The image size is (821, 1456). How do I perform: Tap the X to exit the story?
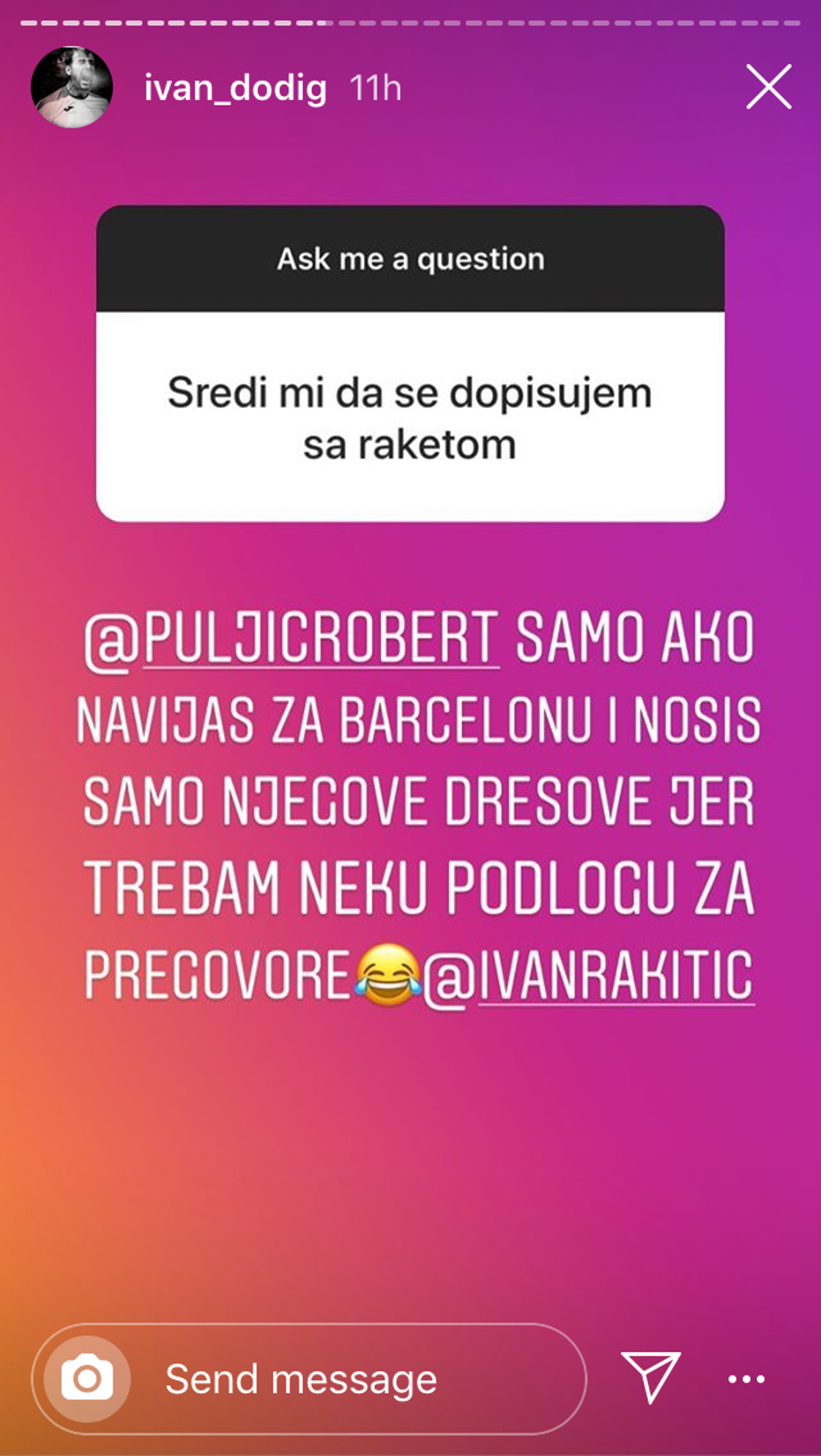[x=768, y=86]
